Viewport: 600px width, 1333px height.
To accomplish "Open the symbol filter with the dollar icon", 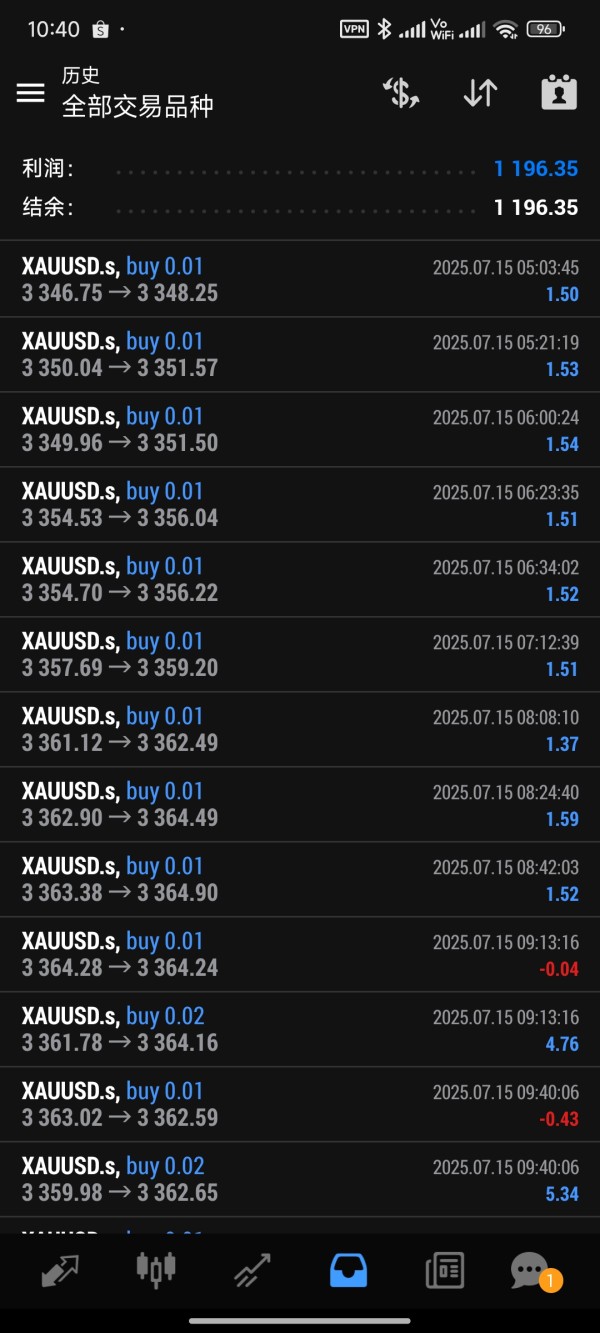I will (x=401, y=93).
